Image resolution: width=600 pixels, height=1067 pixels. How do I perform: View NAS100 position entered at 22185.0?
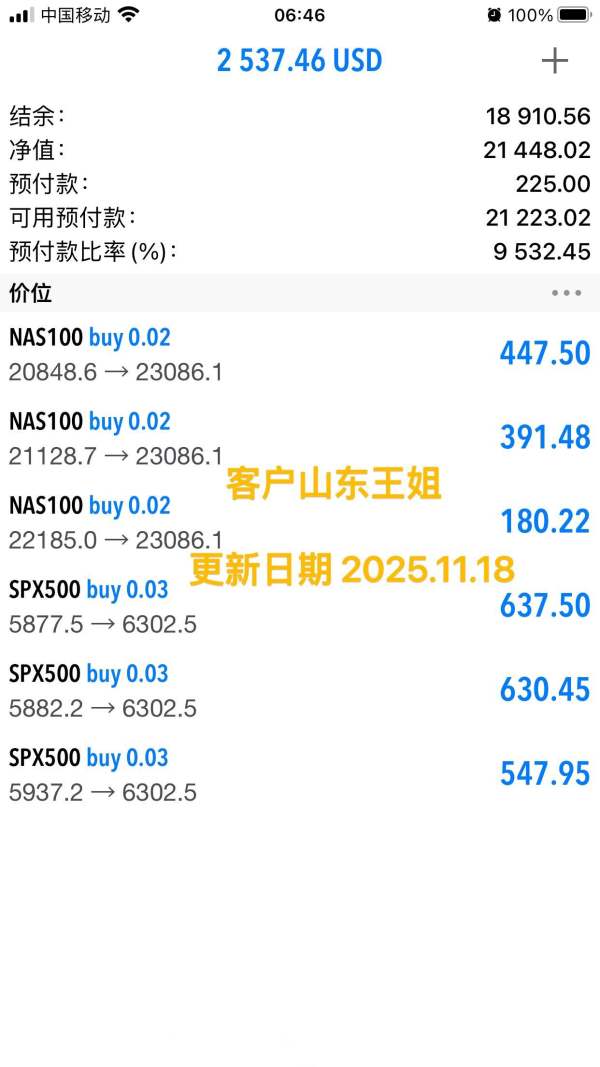[x=300, y=522]
